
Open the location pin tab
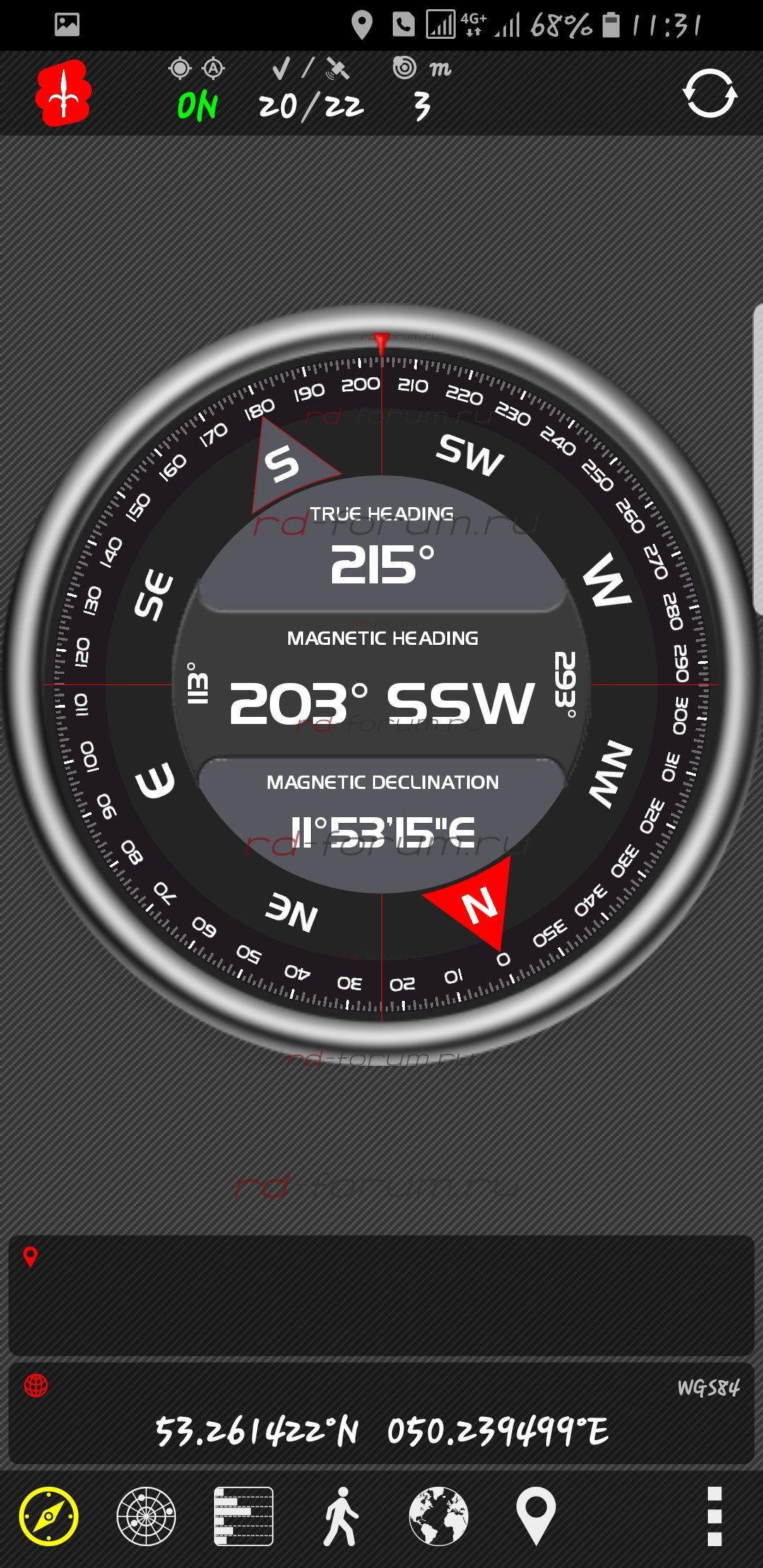[x=536, y=1516]
